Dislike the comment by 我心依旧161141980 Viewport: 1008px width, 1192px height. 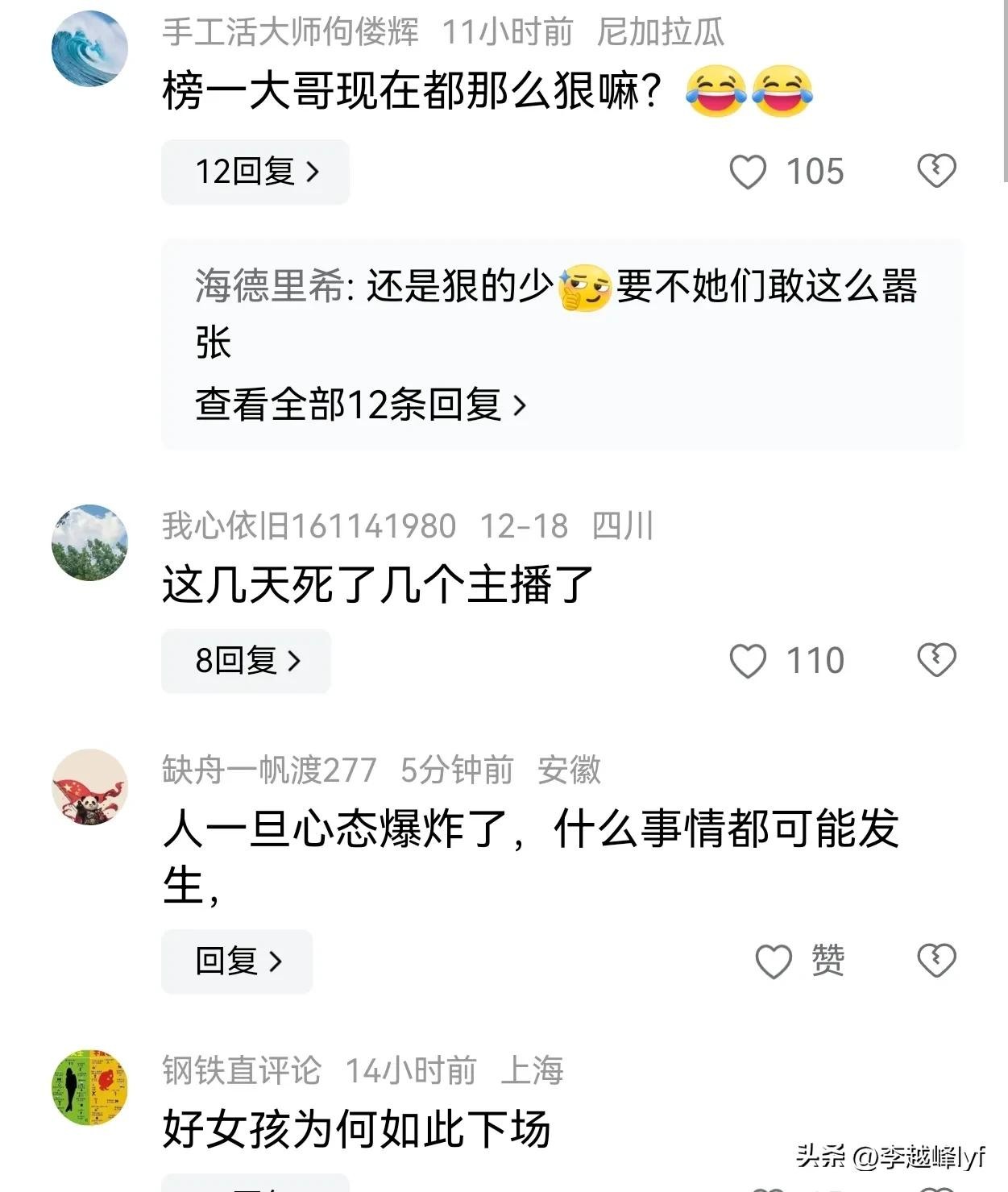pos(936,660)
